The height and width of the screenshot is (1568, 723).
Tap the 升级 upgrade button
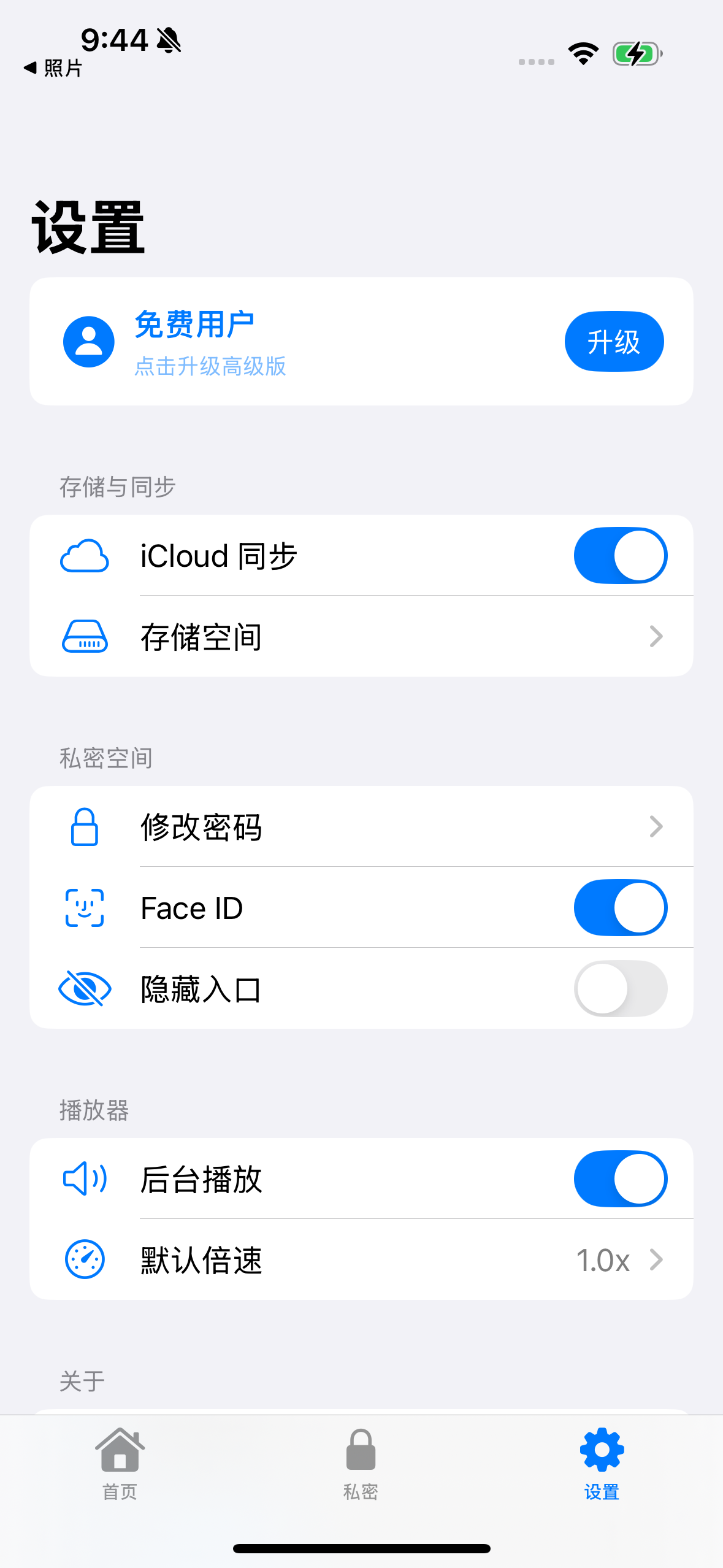(x=614, y=341)
